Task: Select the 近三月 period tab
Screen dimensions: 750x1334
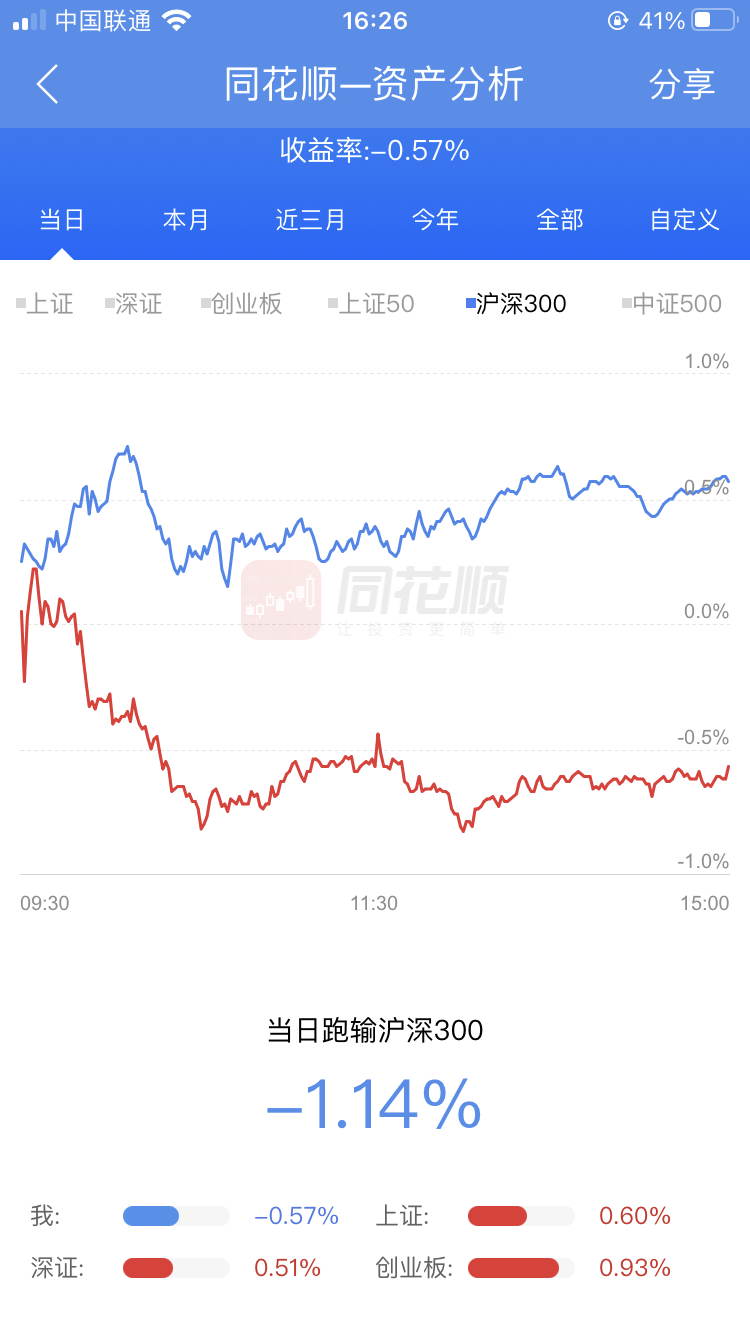Action: [x=311, y=220]
